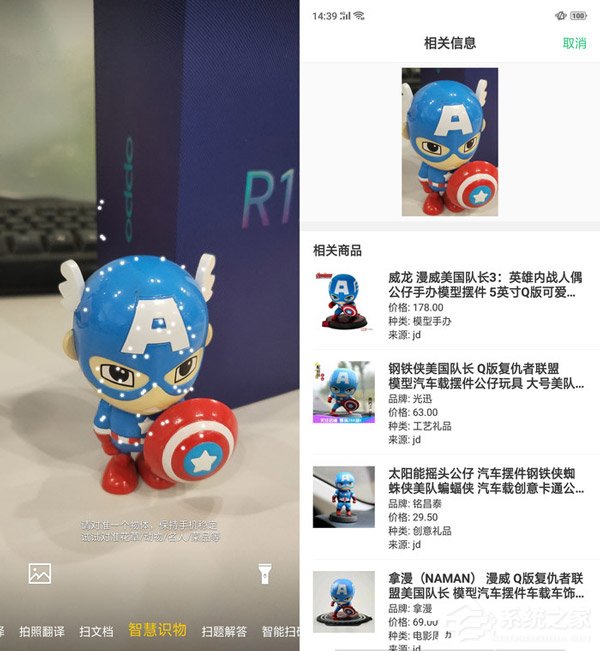Toggle the flashlight on
This screenshot has width=600, height=651.
point(265,573)
